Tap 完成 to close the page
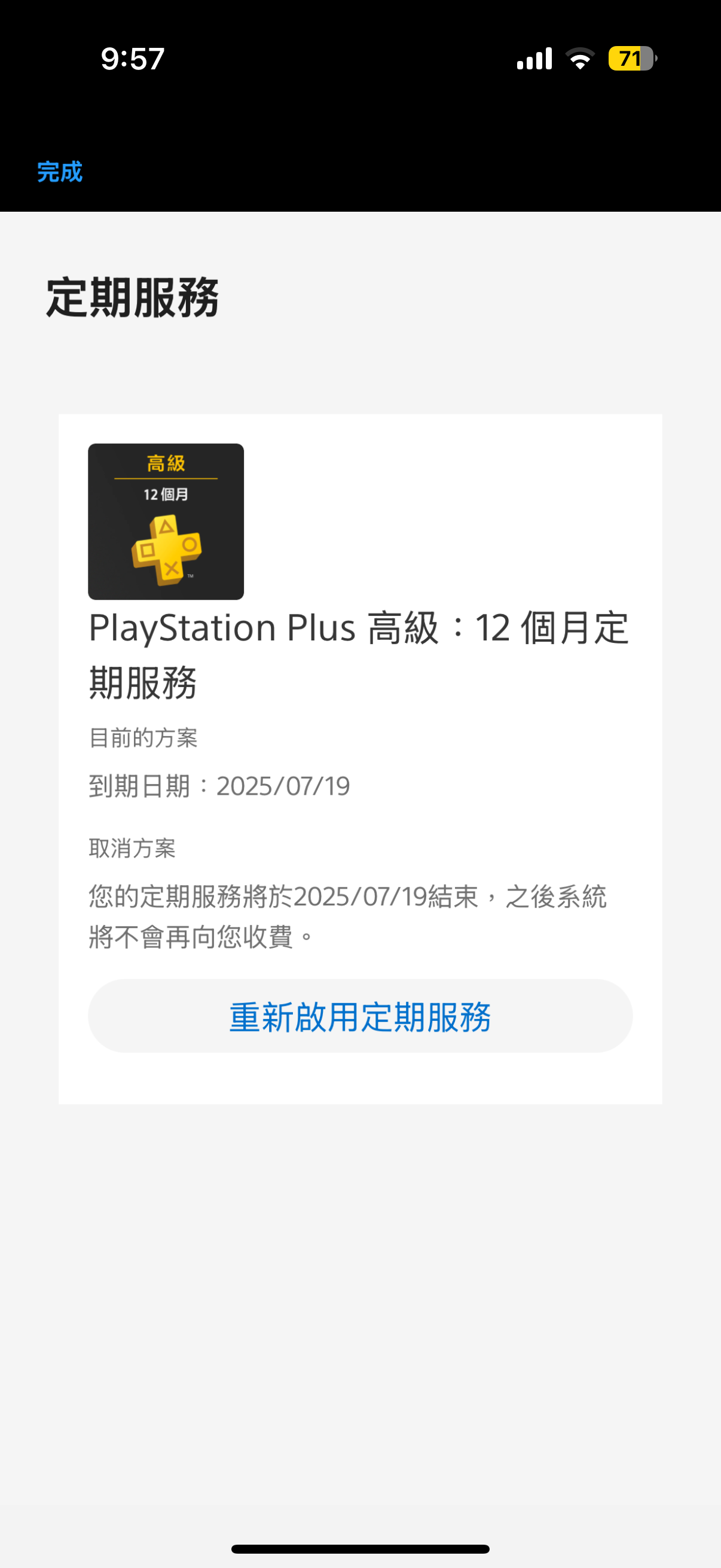 pos(60,172)
